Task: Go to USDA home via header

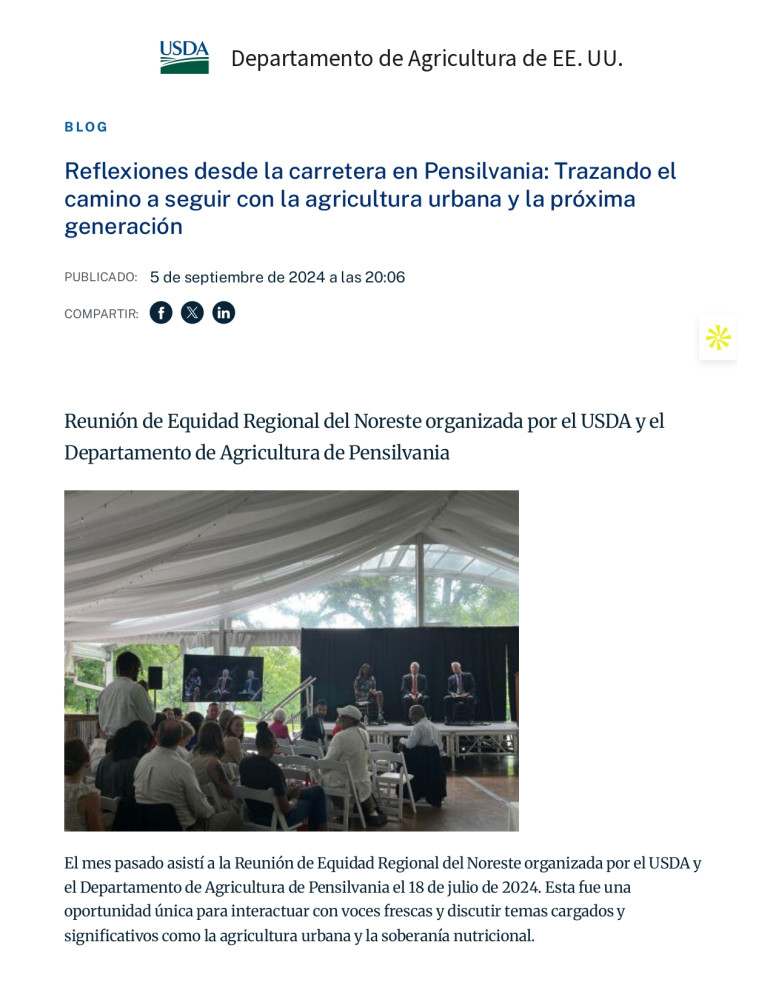Action: pyautogui.click(x=185, y=58)
